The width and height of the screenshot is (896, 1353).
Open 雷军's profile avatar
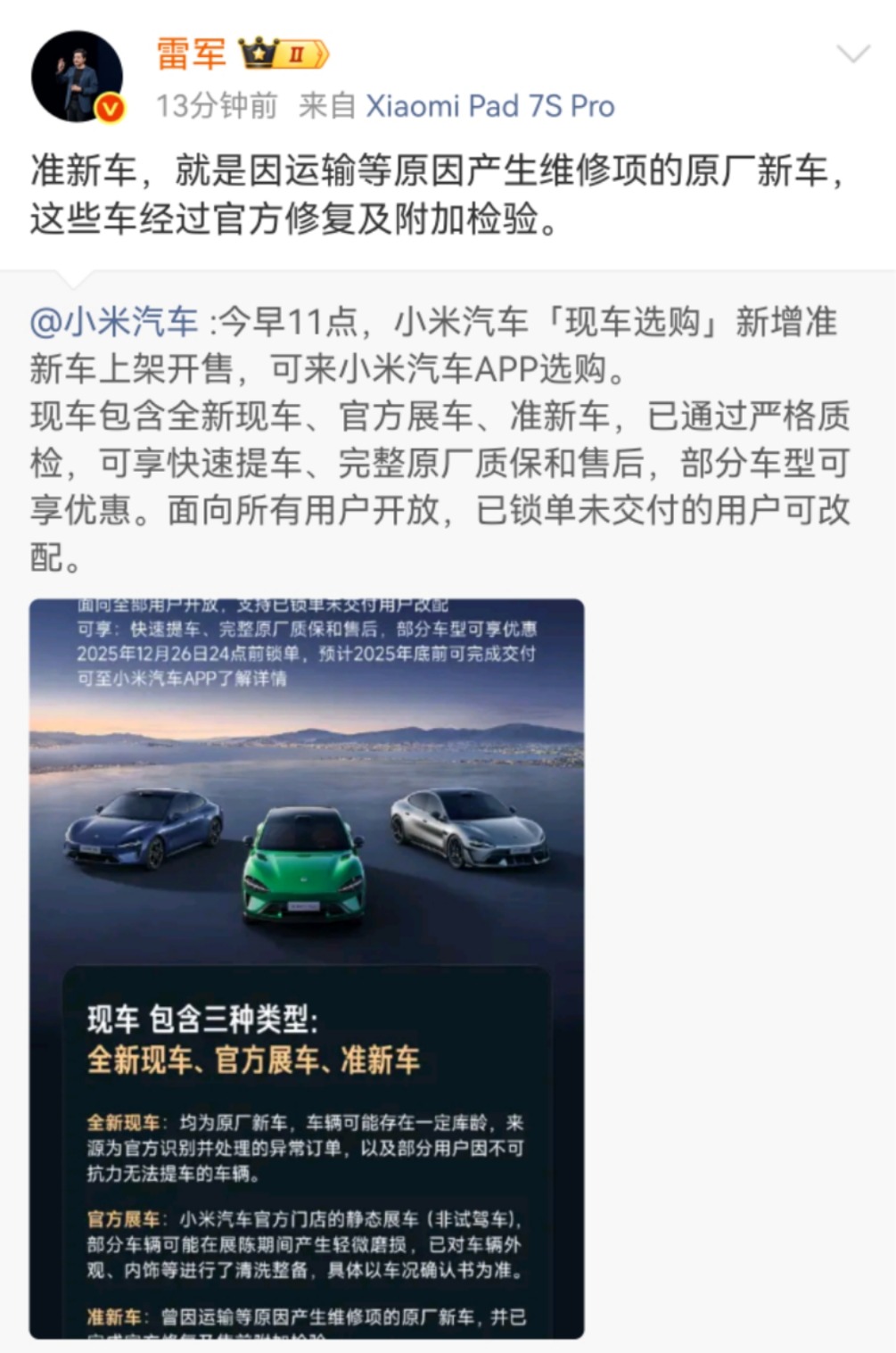tap(77, 77)
